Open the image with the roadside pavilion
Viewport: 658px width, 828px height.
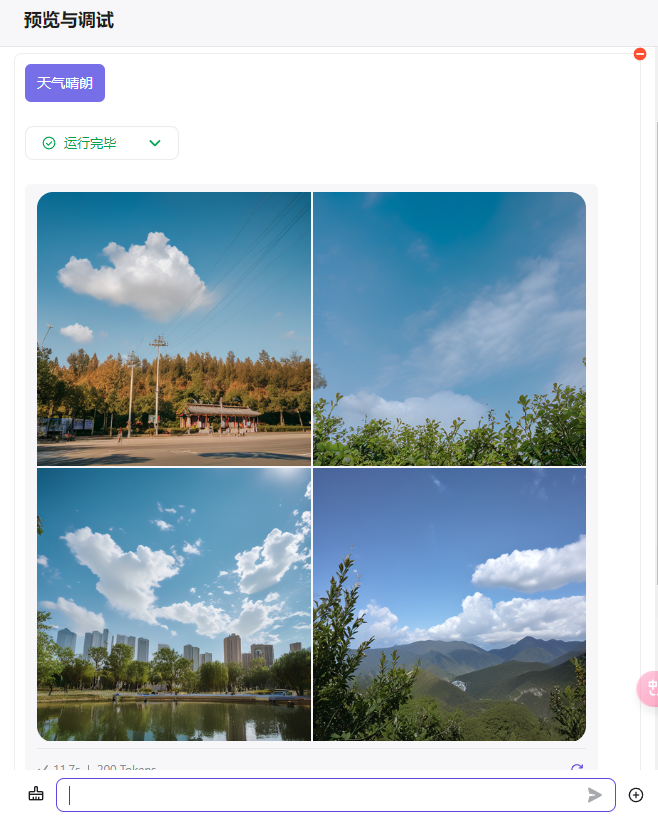(174, 329)
